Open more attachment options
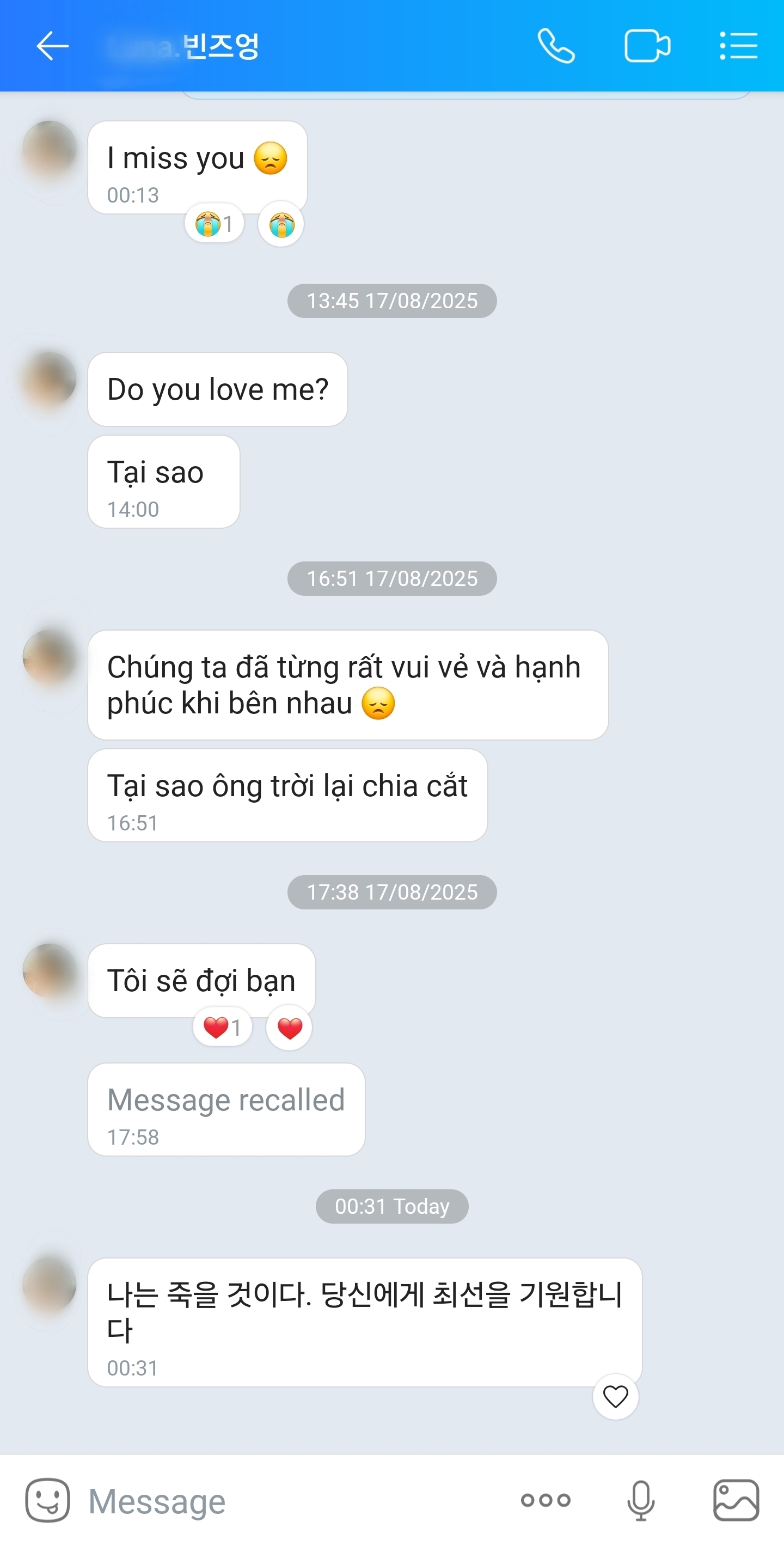 click(545, 1500)
